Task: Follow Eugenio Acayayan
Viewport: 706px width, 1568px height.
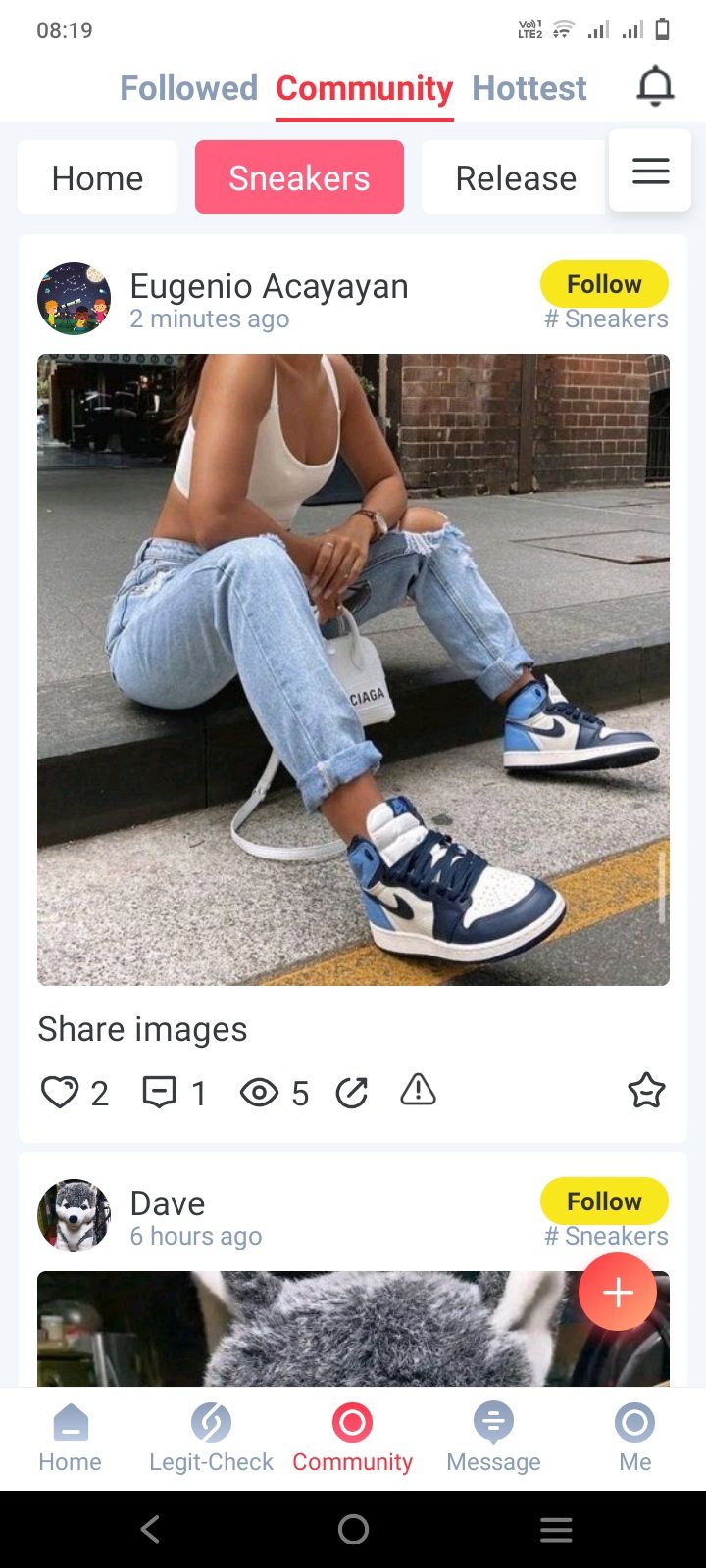Action: pos(604,284)
